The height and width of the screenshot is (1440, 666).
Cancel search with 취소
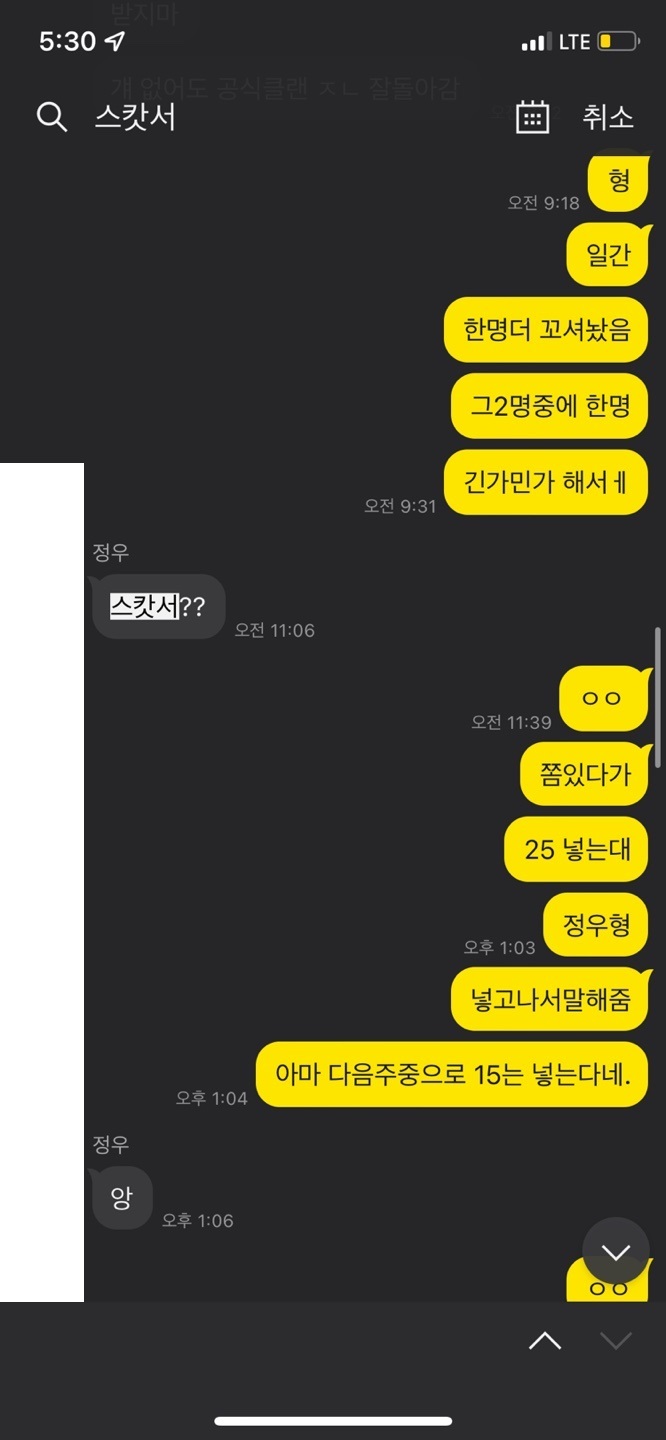[x=608, y=117]
